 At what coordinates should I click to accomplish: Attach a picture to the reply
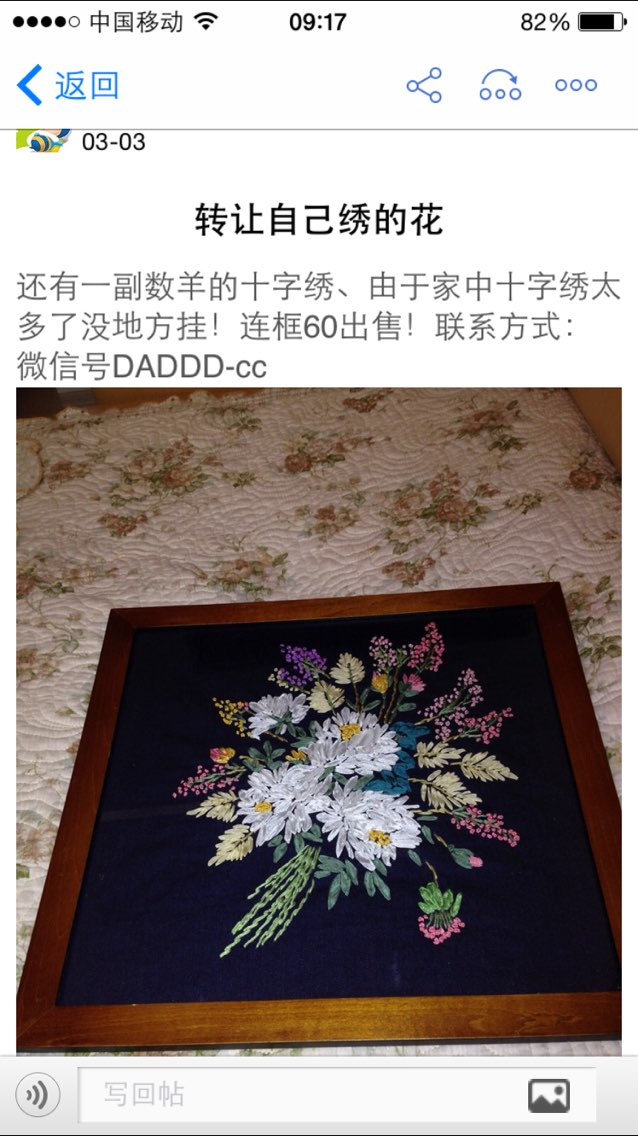click(548, 1095)
